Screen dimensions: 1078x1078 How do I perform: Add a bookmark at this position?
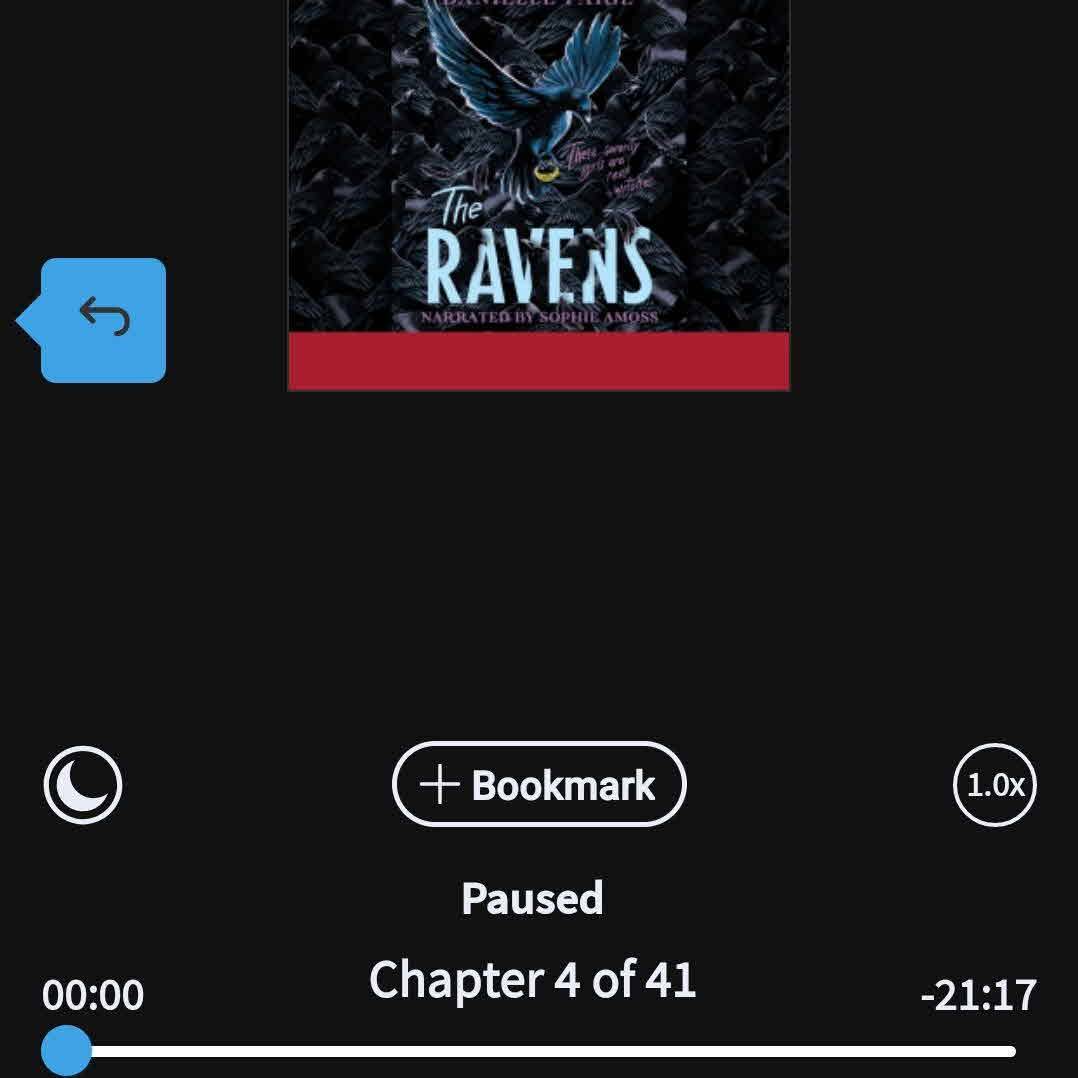click(x=539, y=785)
